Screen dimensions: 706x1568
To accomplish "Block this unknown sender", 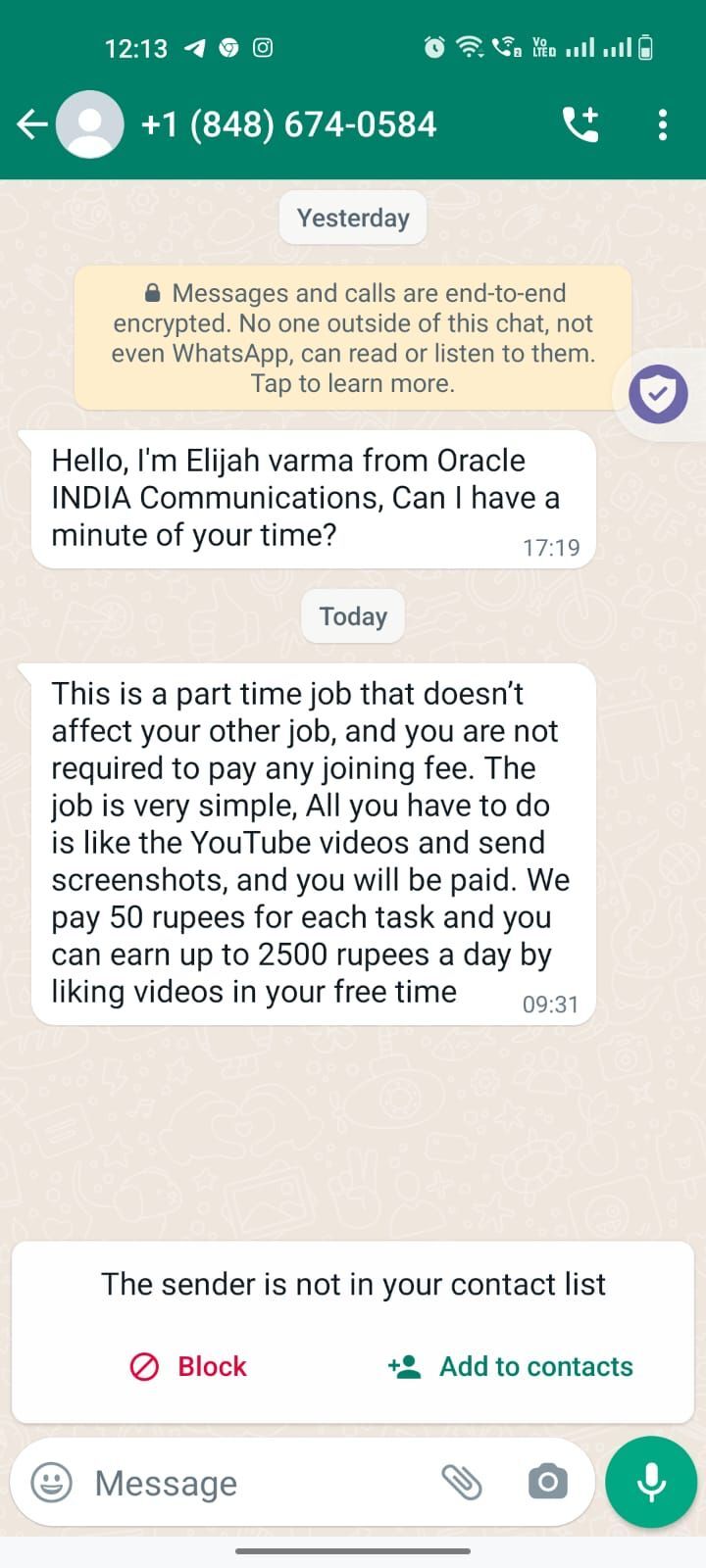I will pos(188,1366).
